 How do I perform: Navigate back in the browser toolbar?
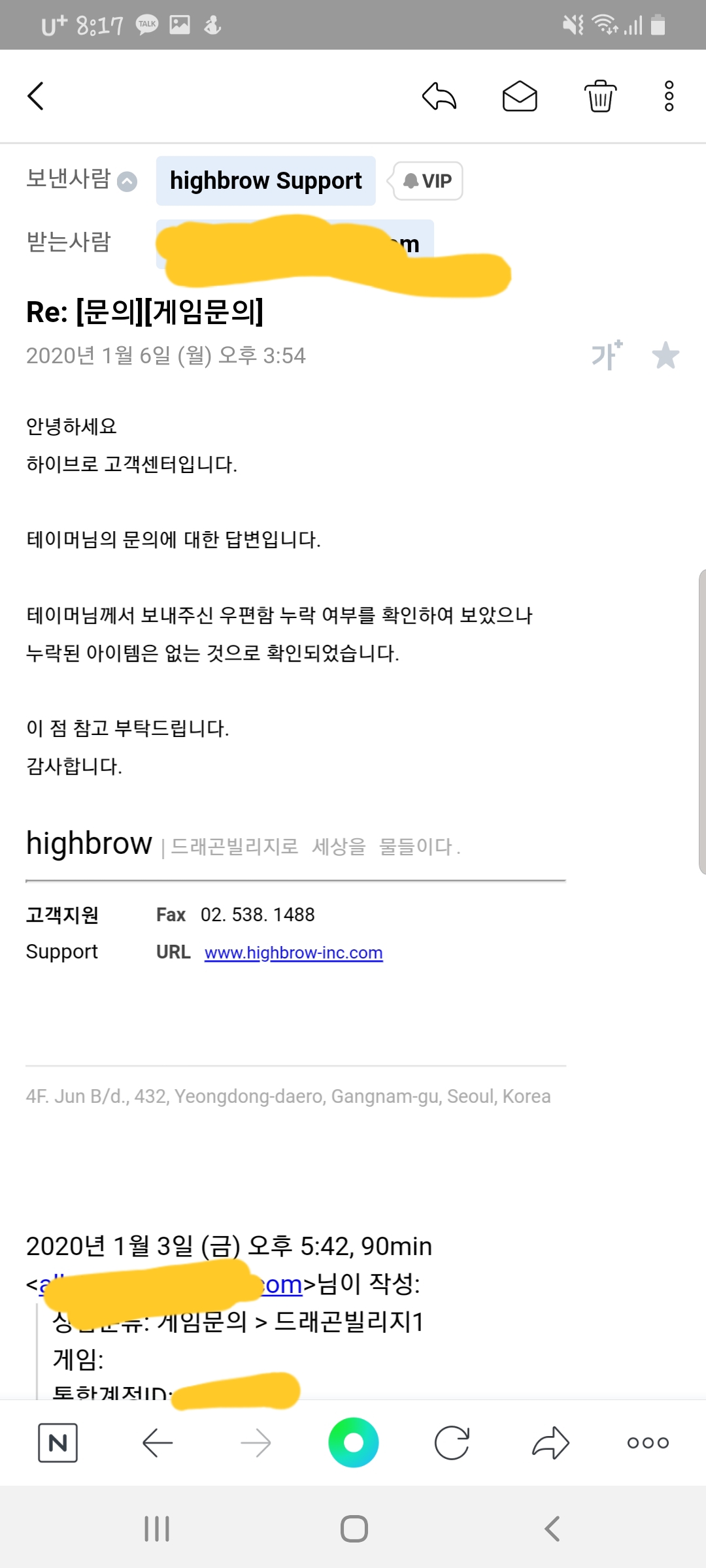click(x=158, y=1443)
